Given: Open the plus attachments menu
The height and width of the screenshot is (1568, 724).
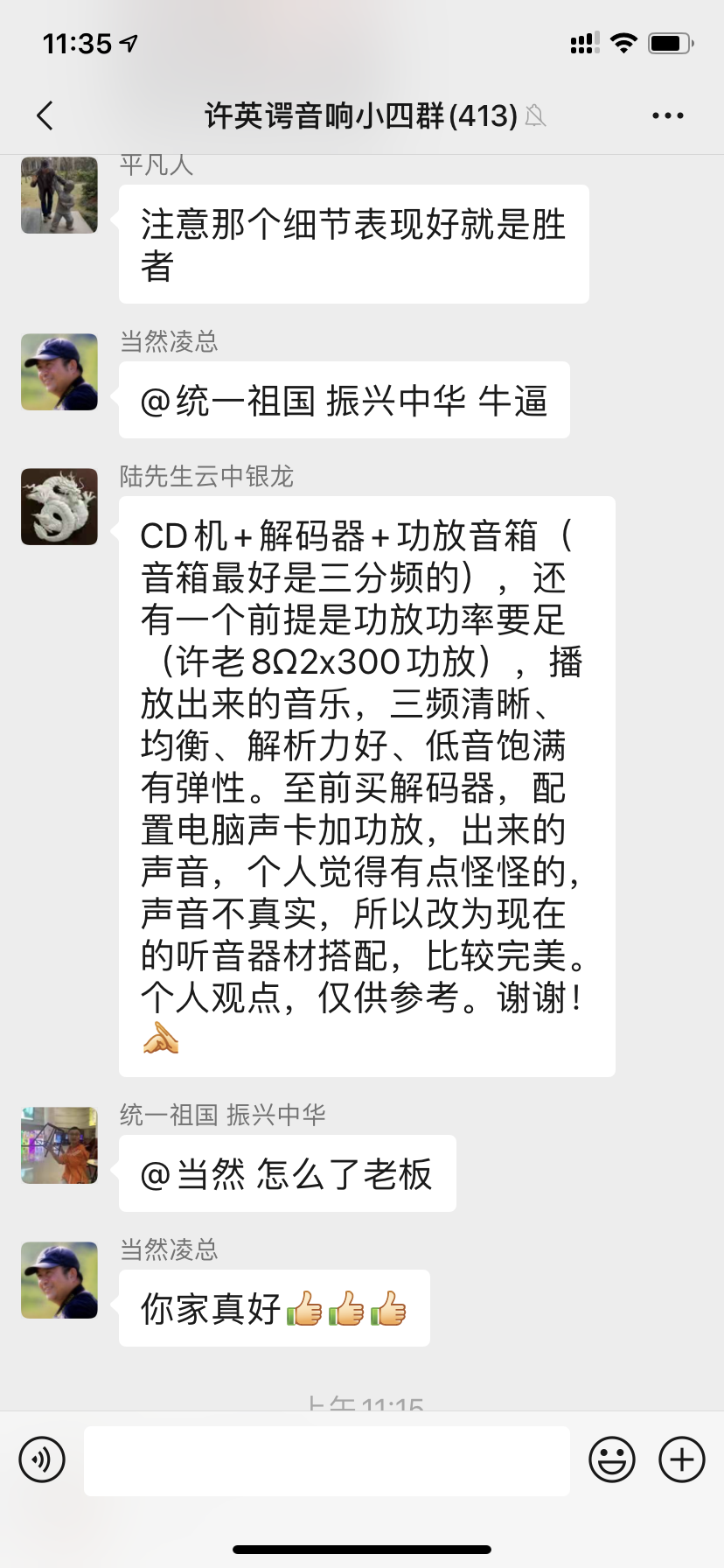Looking at the screenshot, I should click(x=682, y=1459).
